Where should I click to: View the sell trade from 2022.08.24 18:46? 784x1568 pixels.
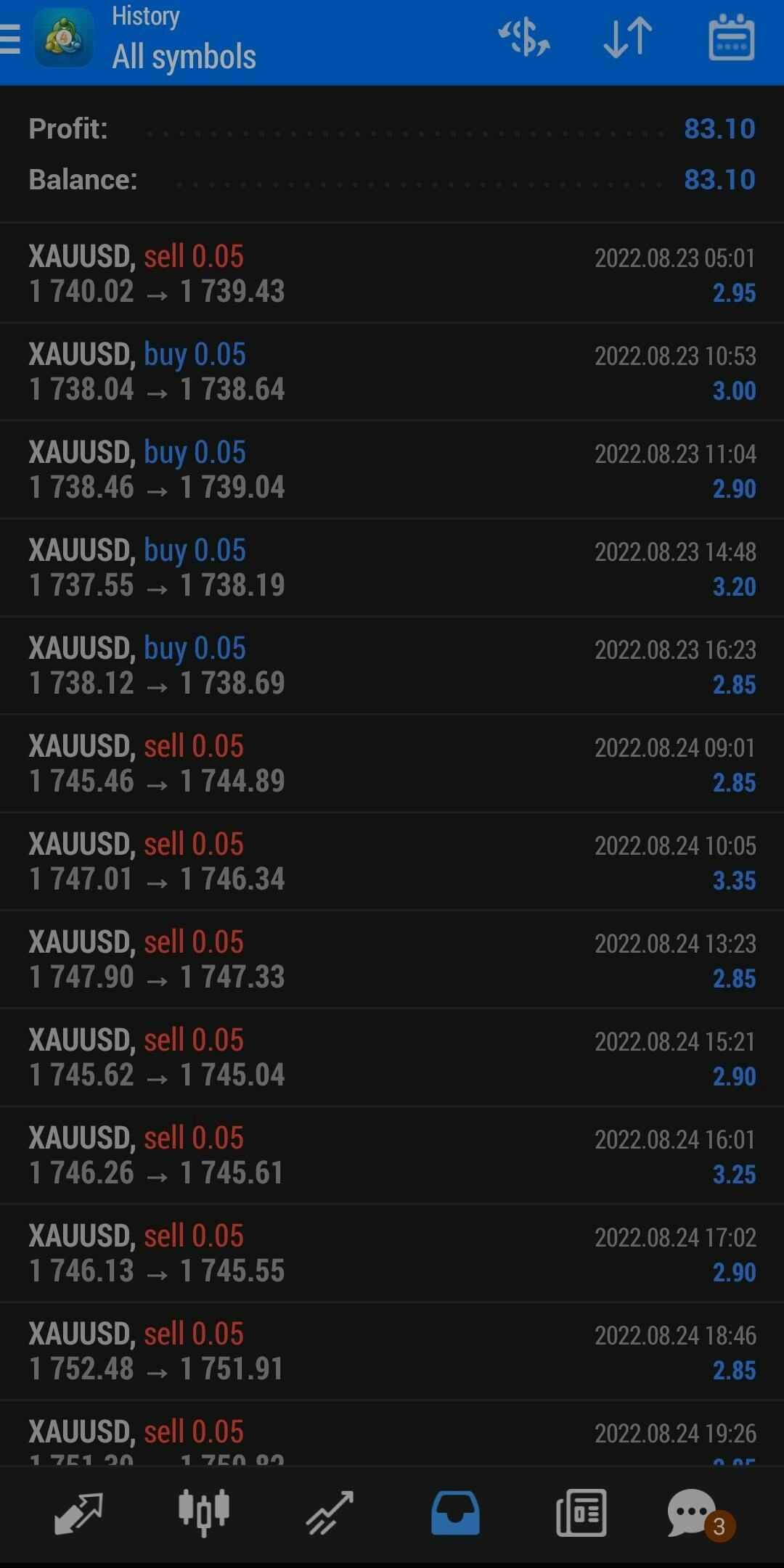(392, 1352)
